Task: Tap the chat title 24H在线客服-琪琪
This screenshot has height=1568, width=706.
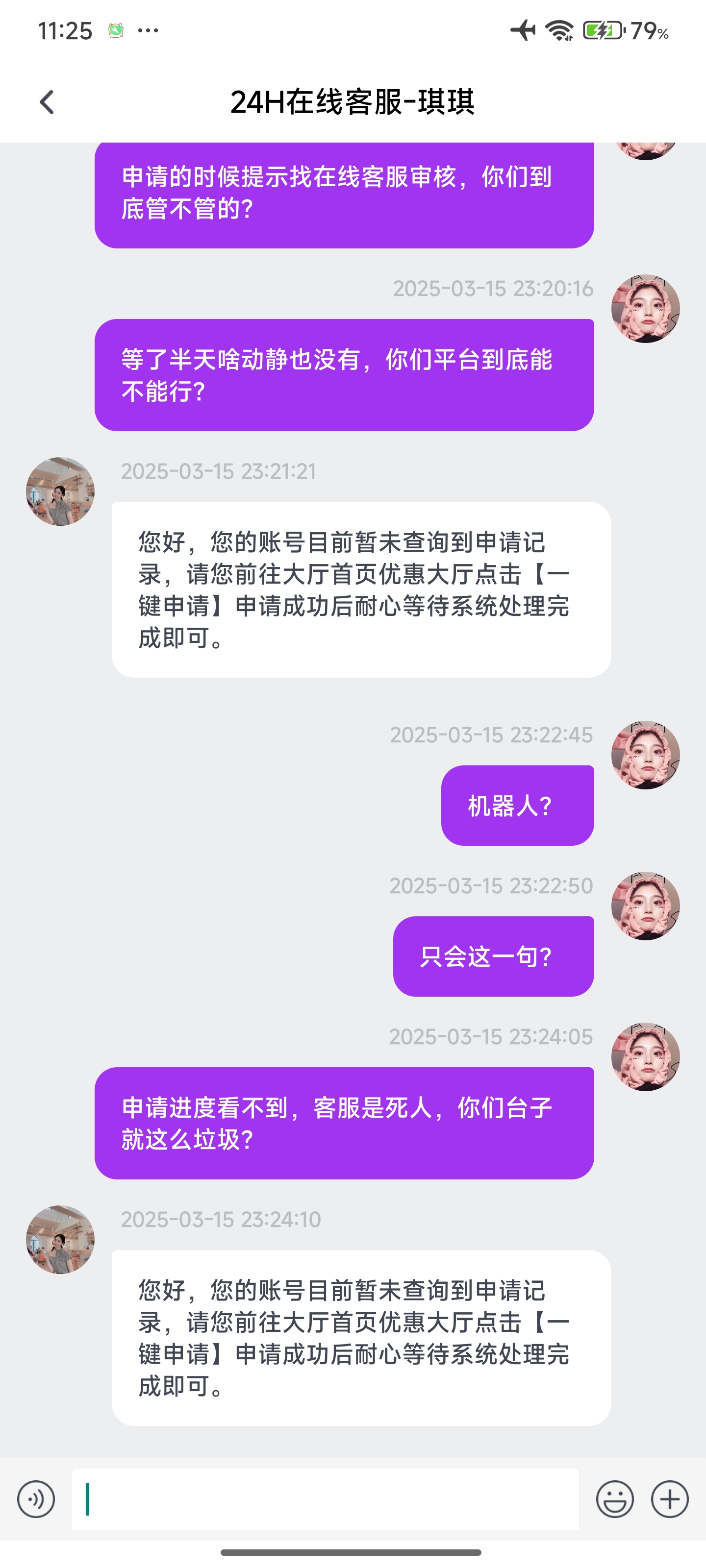Action: [x=353, y=102]
